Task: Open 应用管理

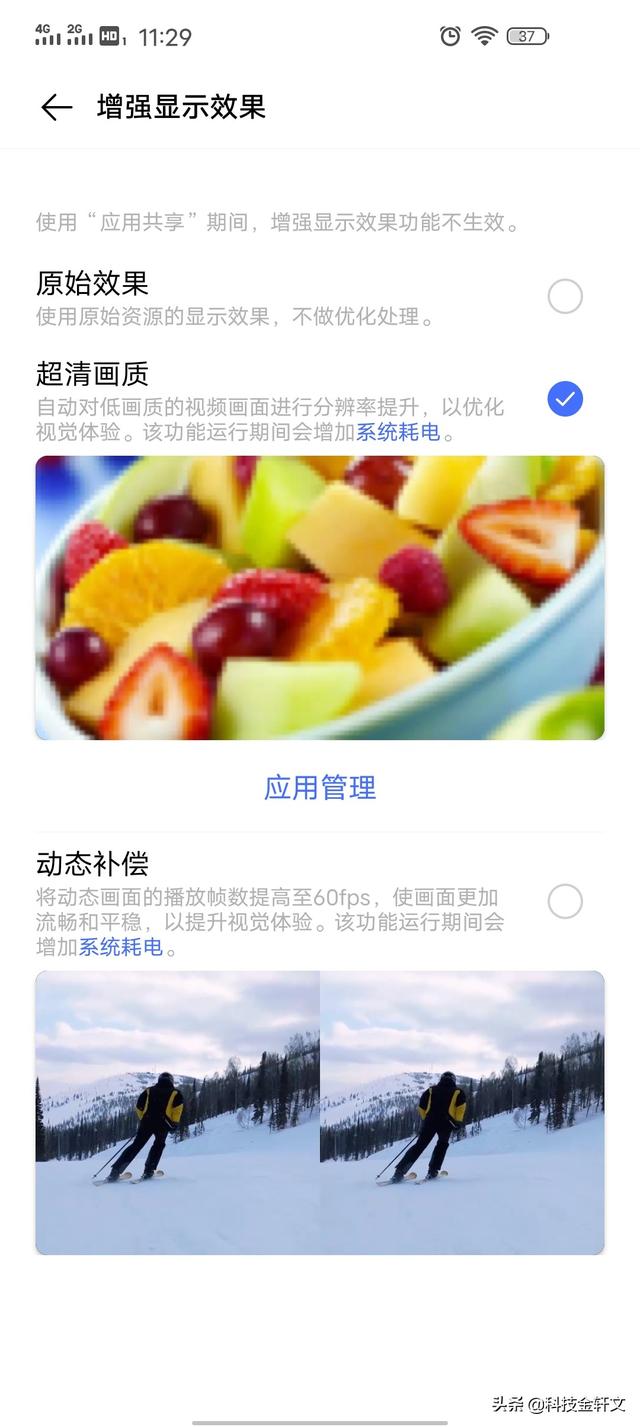Action: click(320, 787)
